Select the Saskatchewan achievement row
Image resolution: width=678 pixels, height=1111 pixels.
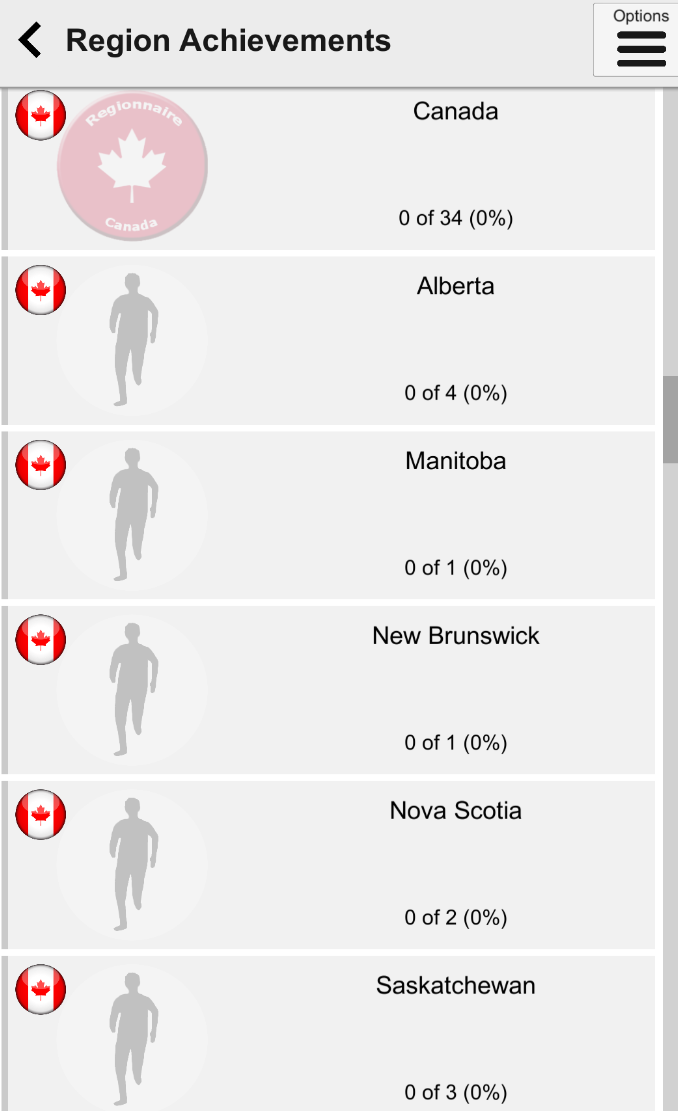[329, 1034]
